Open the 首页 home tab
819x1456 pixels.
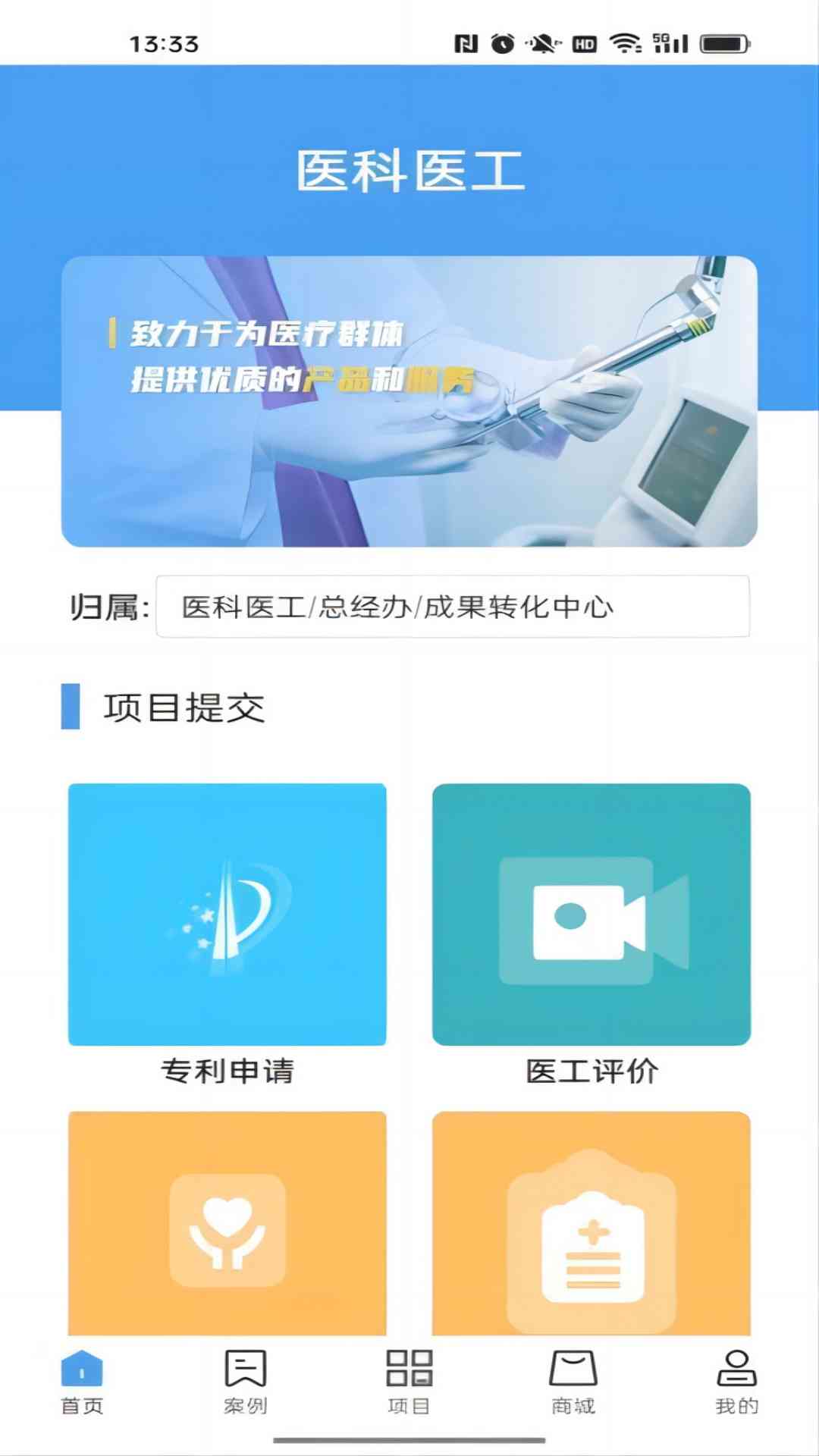pos(82,1382)
